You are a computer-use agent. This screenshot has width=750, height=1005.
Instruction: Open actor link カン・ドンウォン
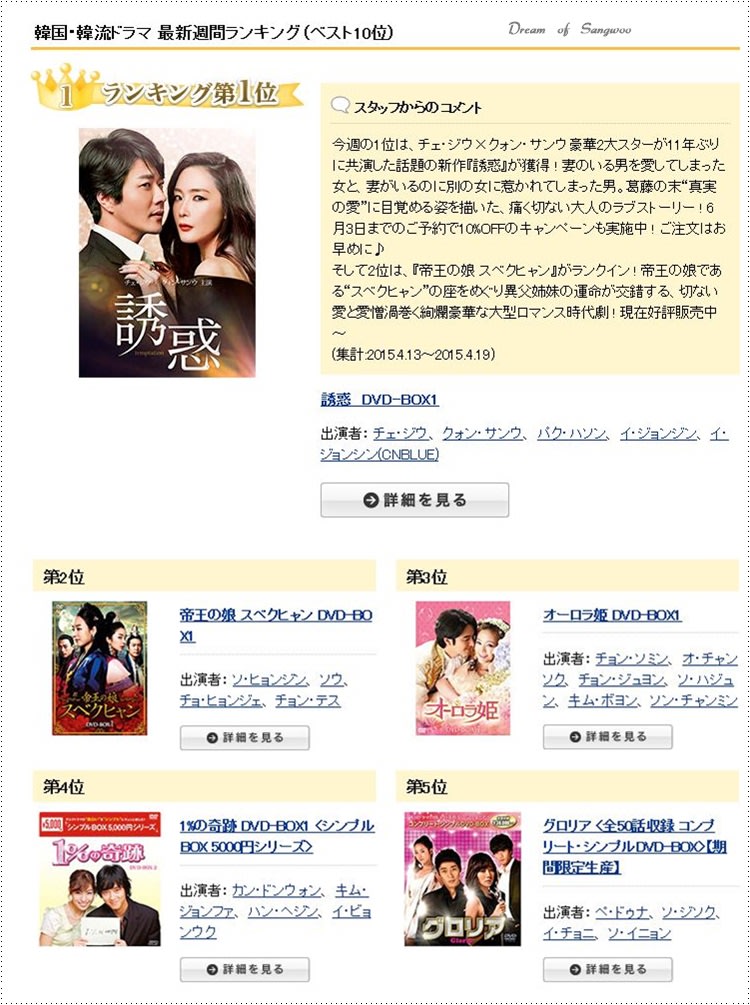pos(277,890)
